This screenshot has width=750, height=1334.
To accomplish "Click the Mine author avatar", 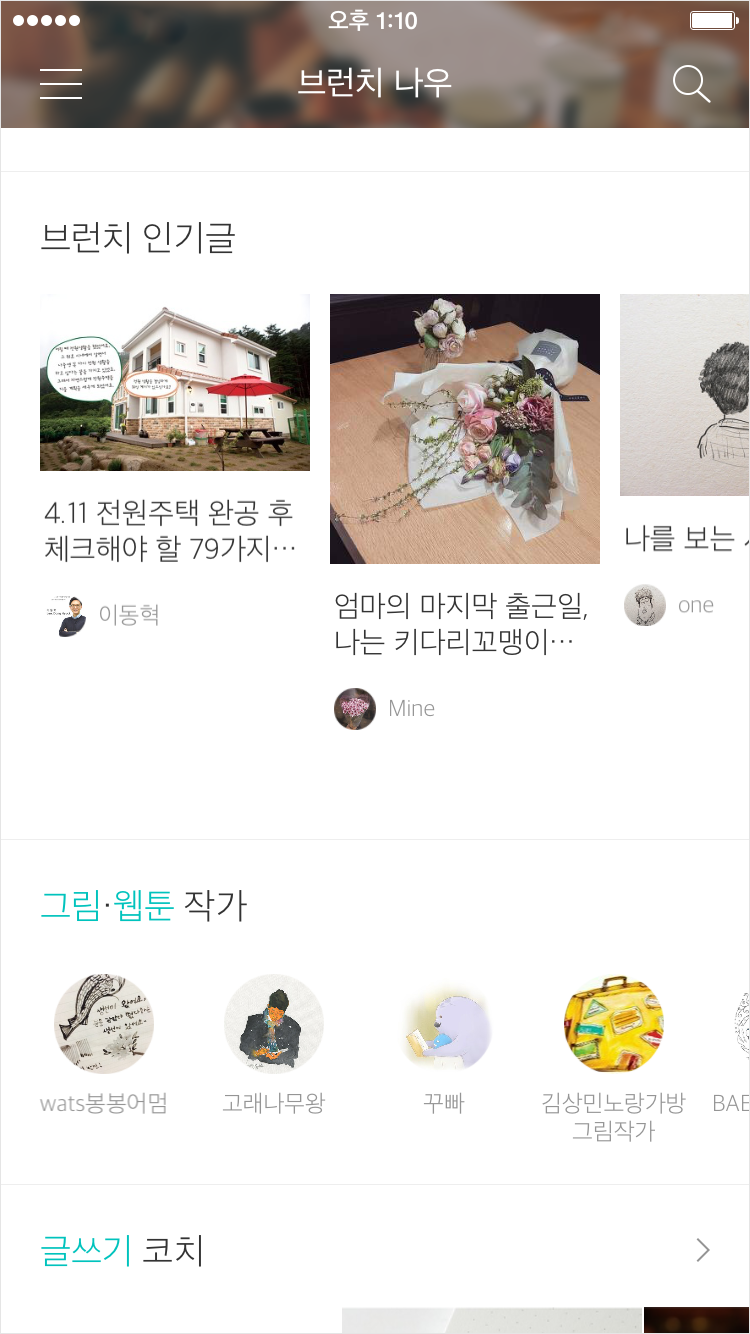I will (x=355, y=708).
